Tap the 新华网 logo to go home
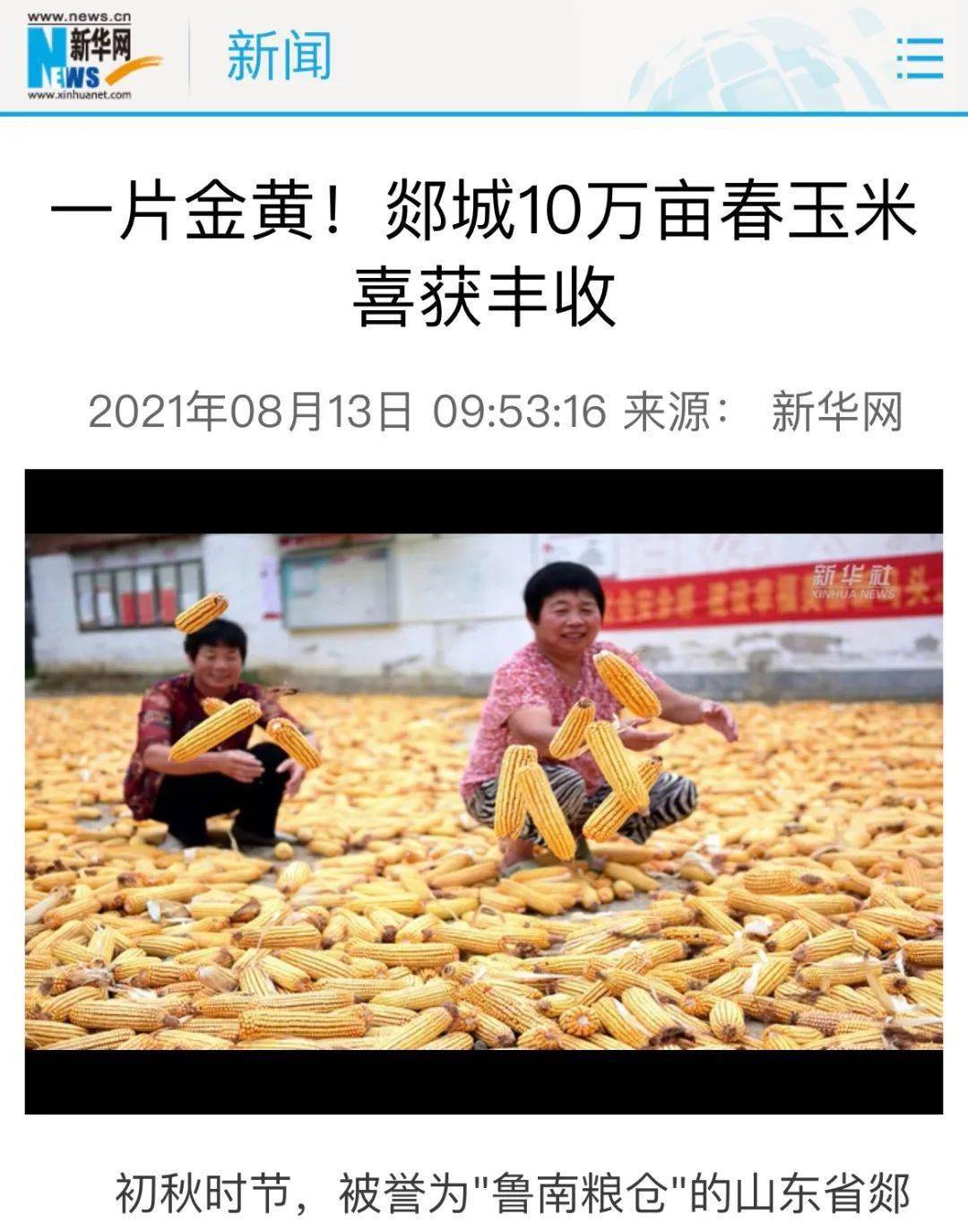 (90, 57)
